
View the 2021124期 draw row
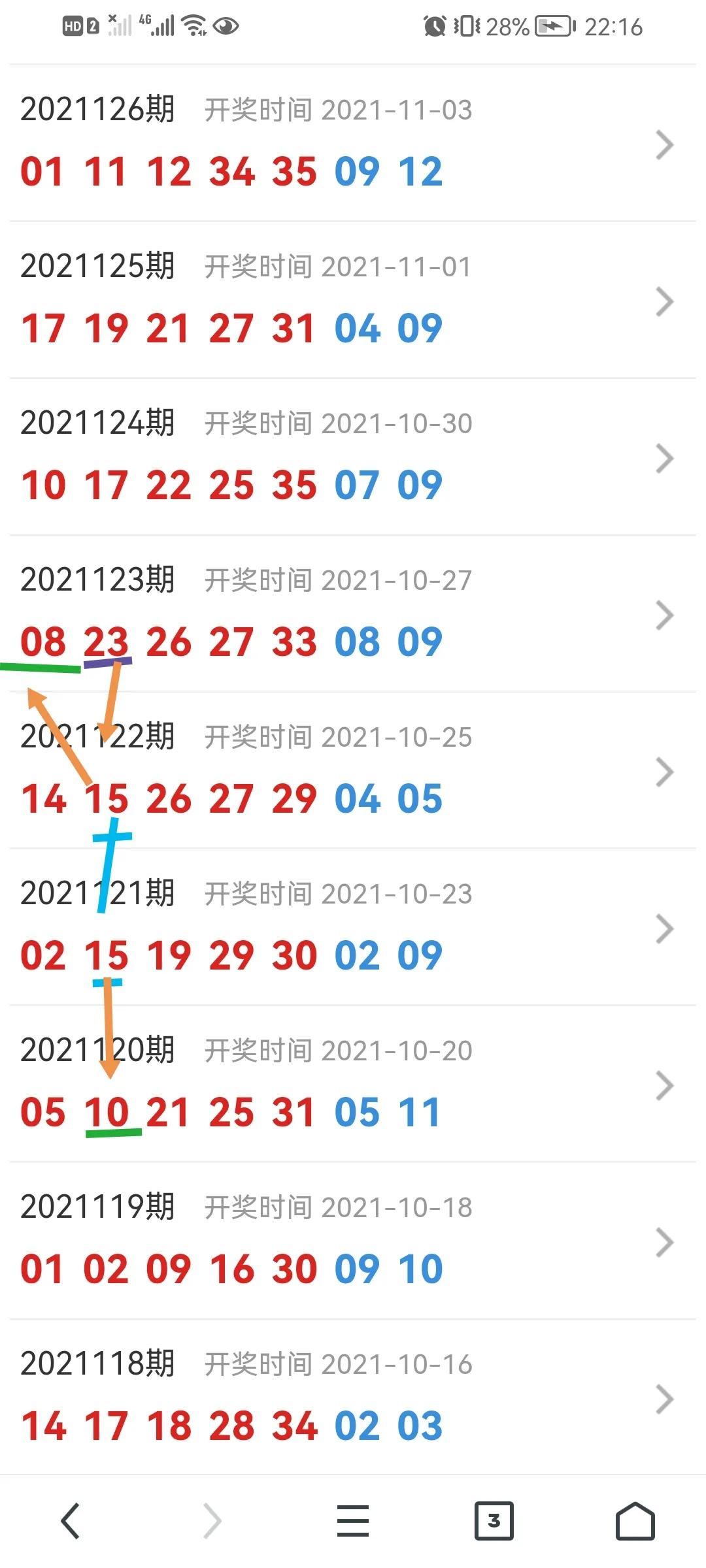[x=353, y=457]
